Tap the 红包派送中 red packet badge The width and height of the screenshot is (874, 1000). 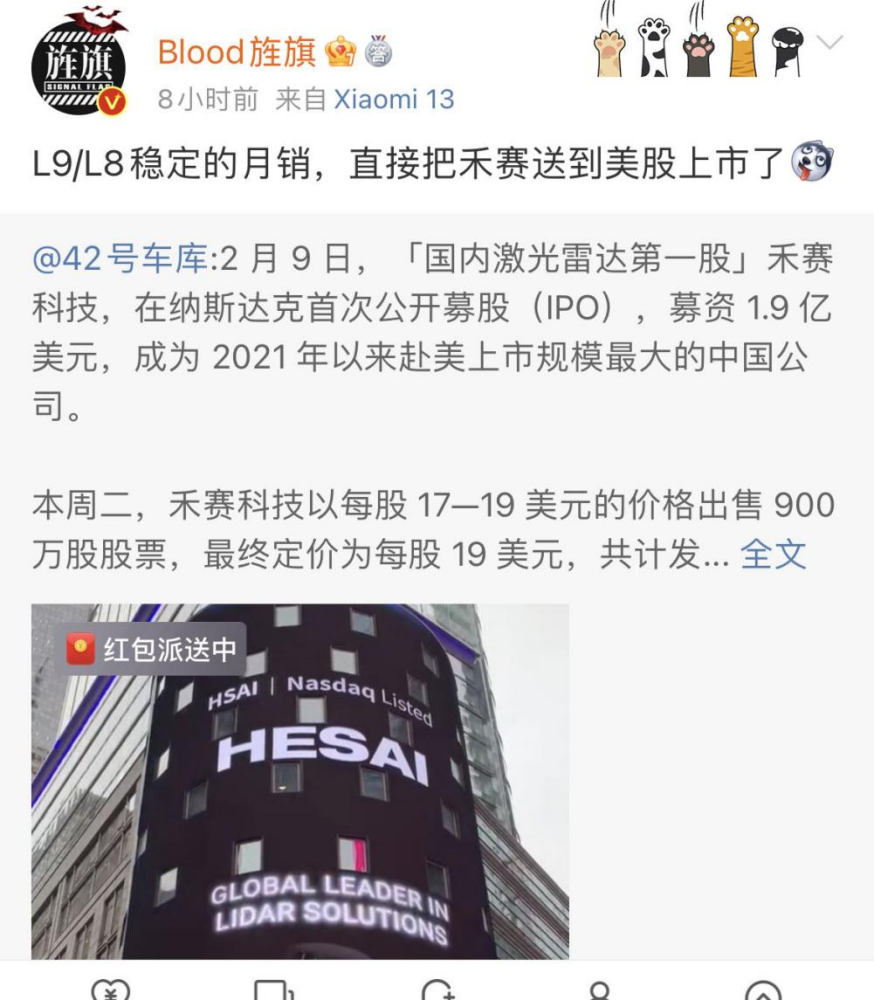pos(155,650)
